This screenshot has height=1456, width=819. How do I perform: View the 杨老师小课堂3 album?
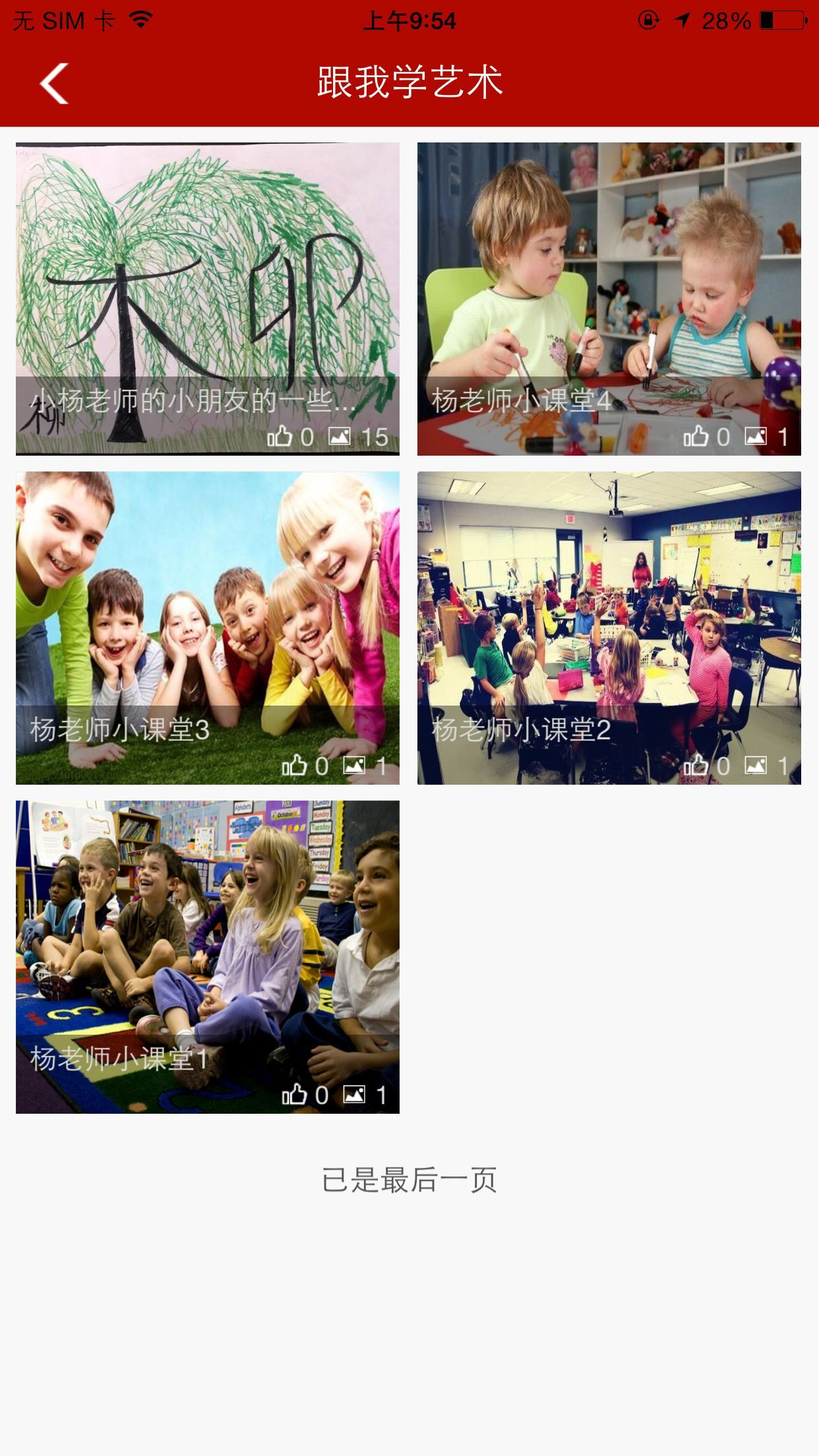[x=207, y=627]
